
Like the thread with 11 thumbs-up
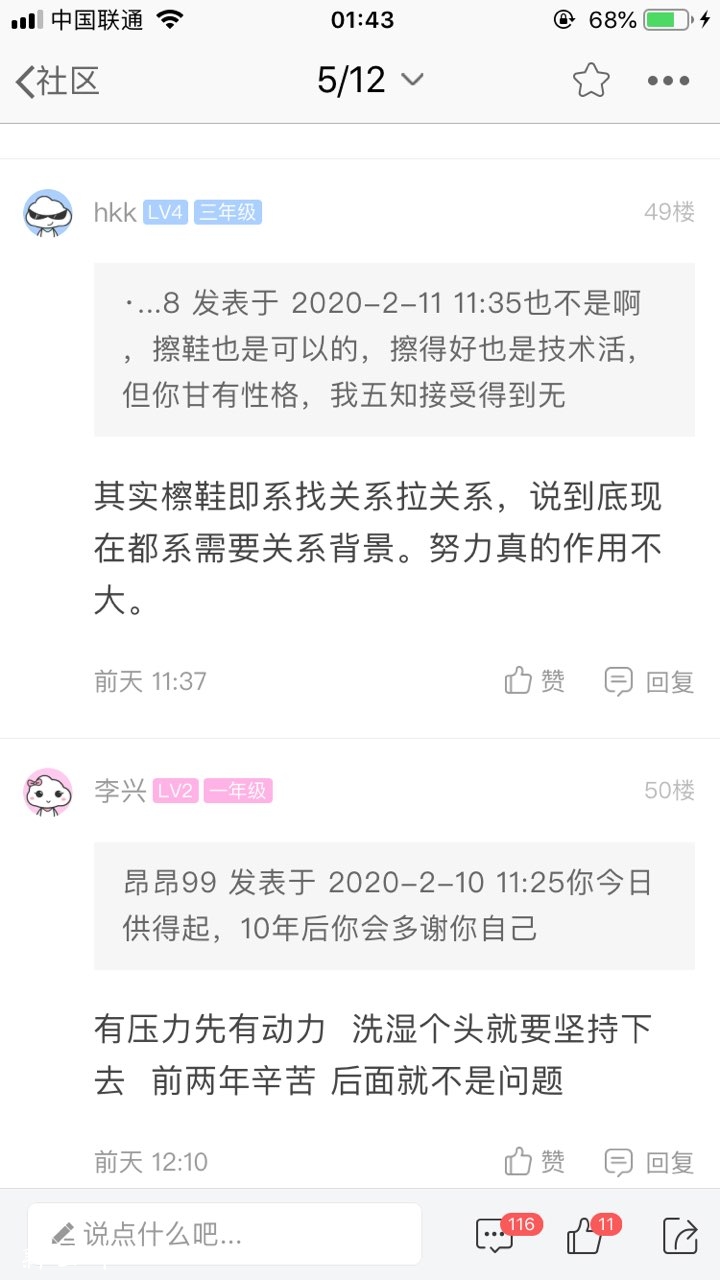586,1236
